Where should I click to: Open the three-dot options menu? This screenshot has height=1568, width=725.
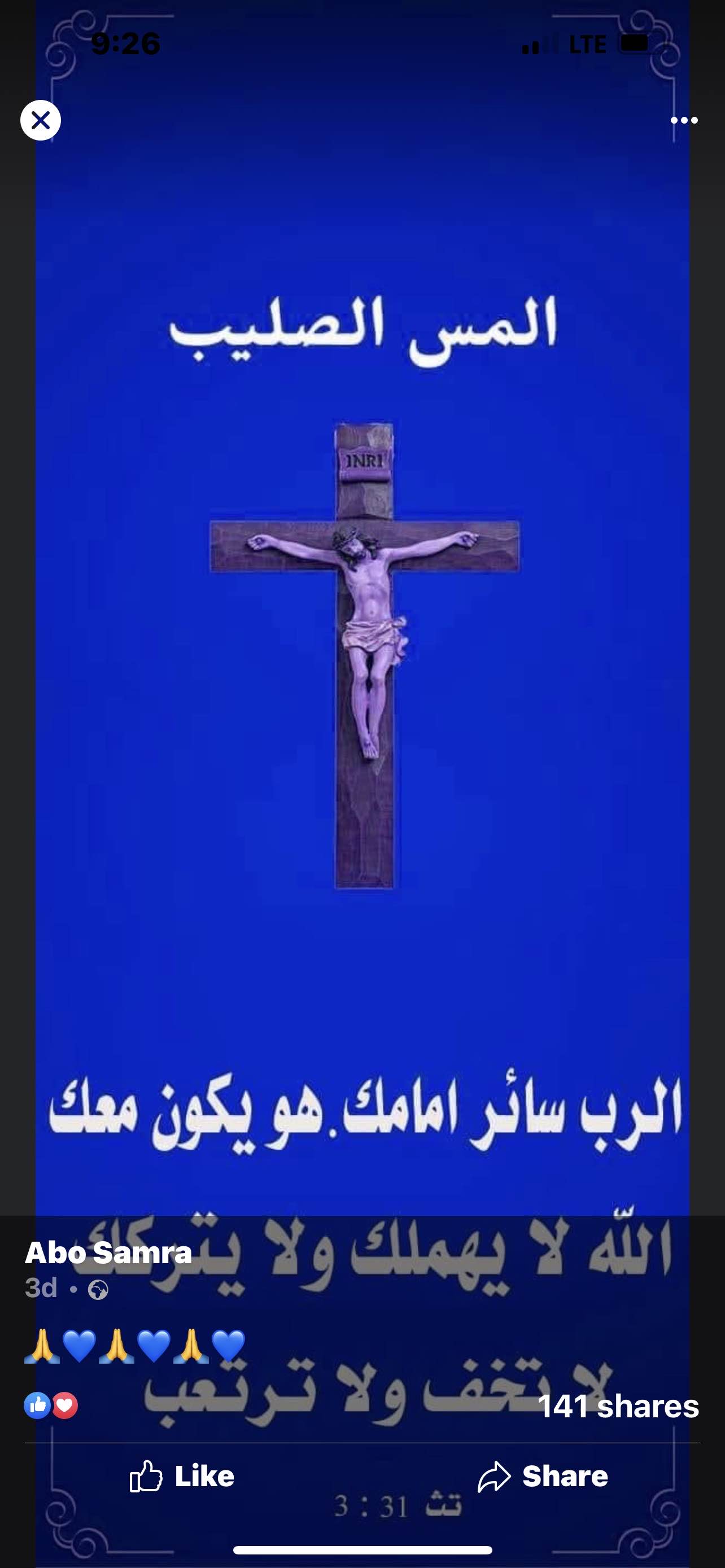pos(684,121)
